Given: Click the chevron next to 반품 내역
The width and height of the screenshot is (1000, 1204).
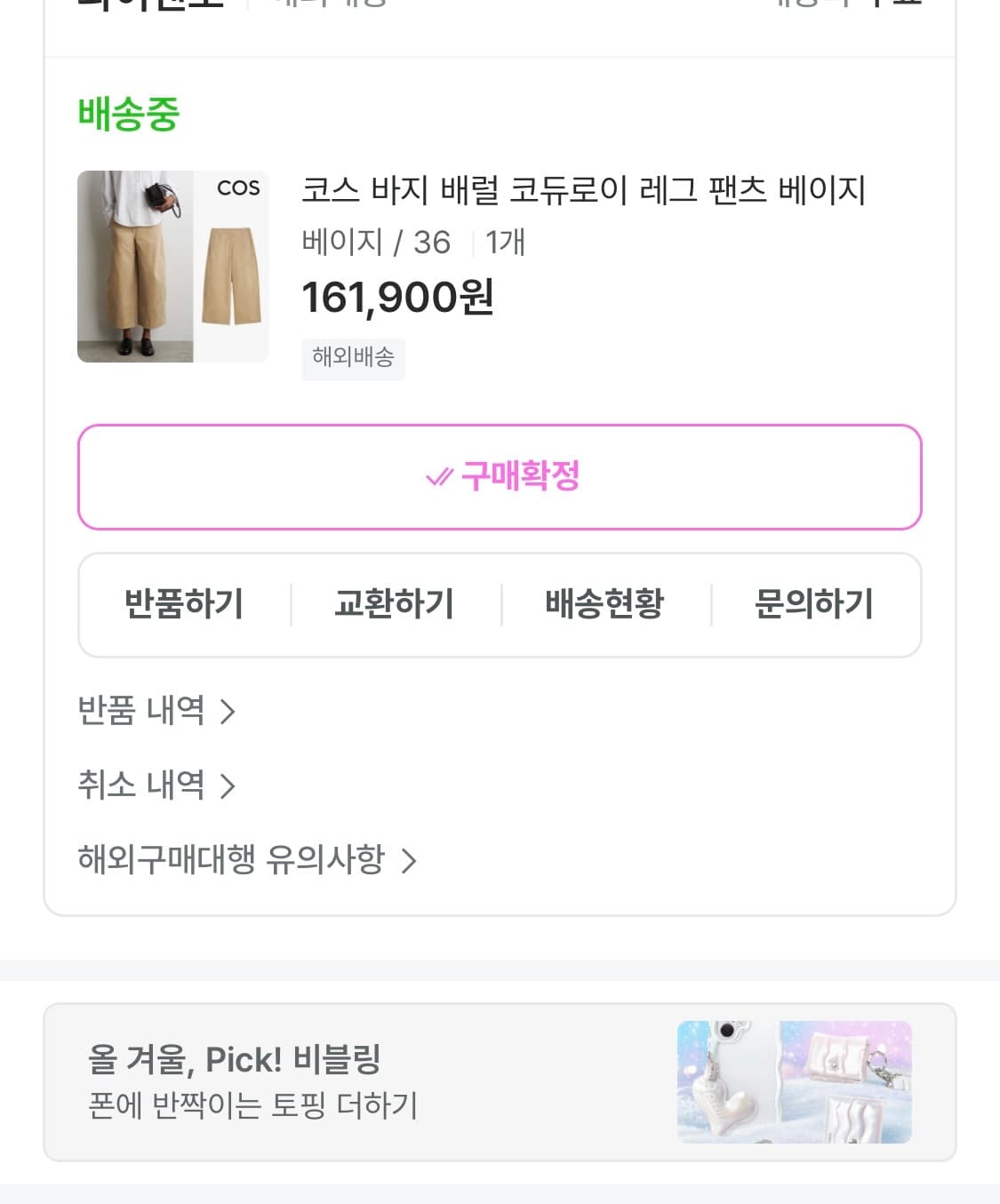Looking at the screenshot, I should coord(231,711).
